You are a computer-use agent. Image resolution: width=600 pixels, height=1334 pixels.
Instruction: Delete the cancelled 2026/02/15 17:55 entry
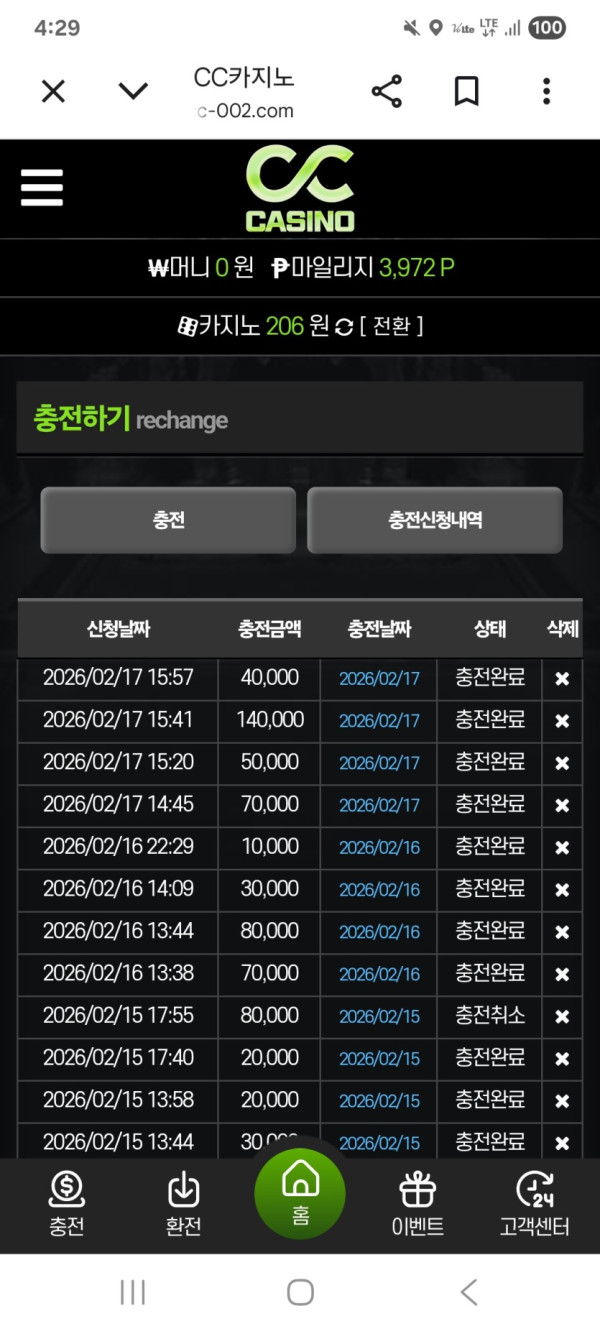pyautogui.click(x=562, y=1017)
